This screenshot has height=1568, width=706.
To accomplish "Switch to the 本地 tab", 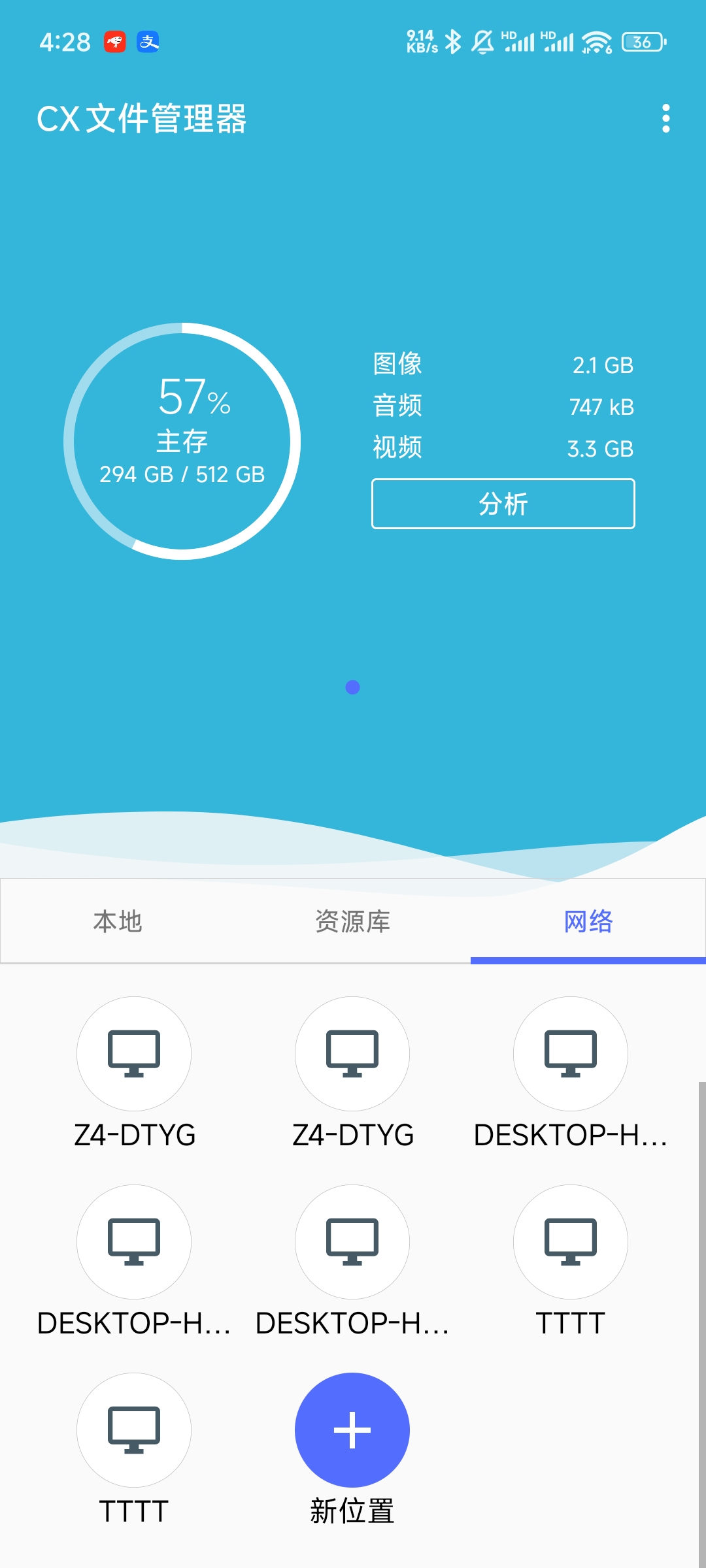I will tap(118, 921).
